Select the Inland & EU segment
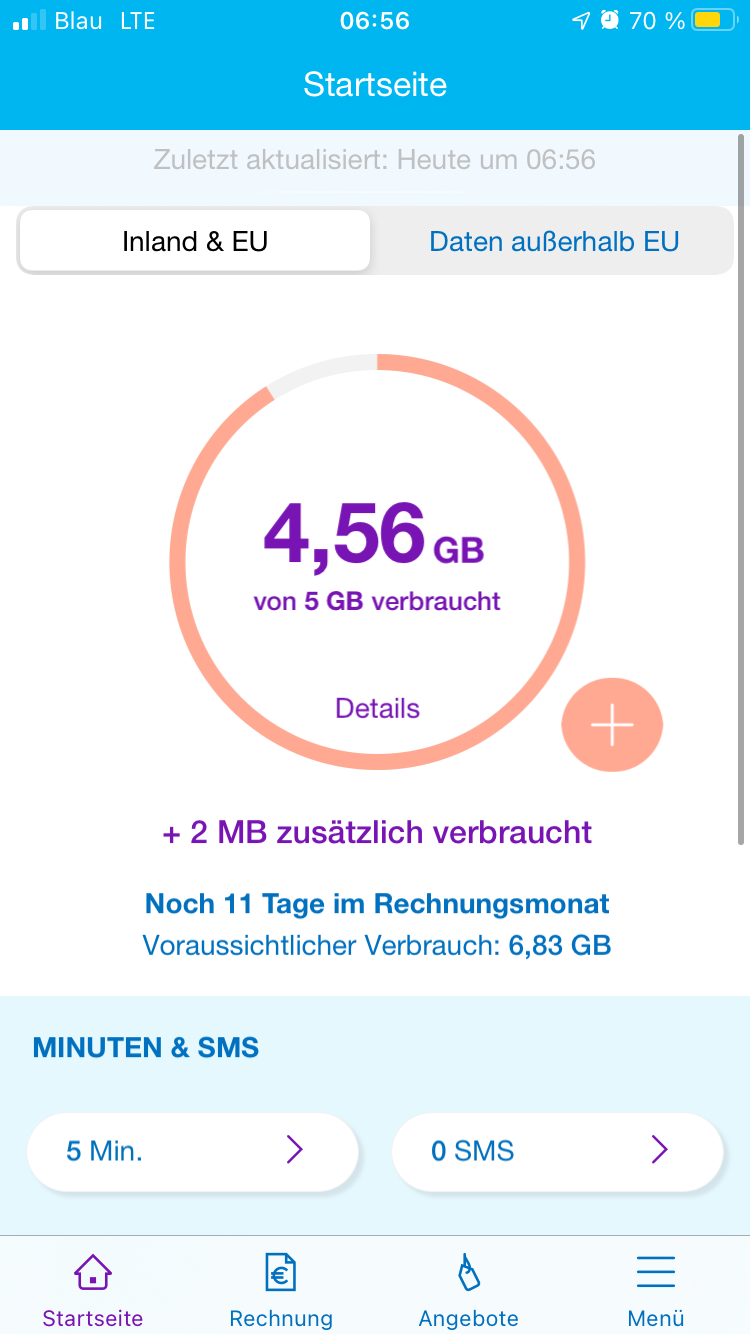The image size is (750, 1334). pyautogui.click(x=195, y=241)
